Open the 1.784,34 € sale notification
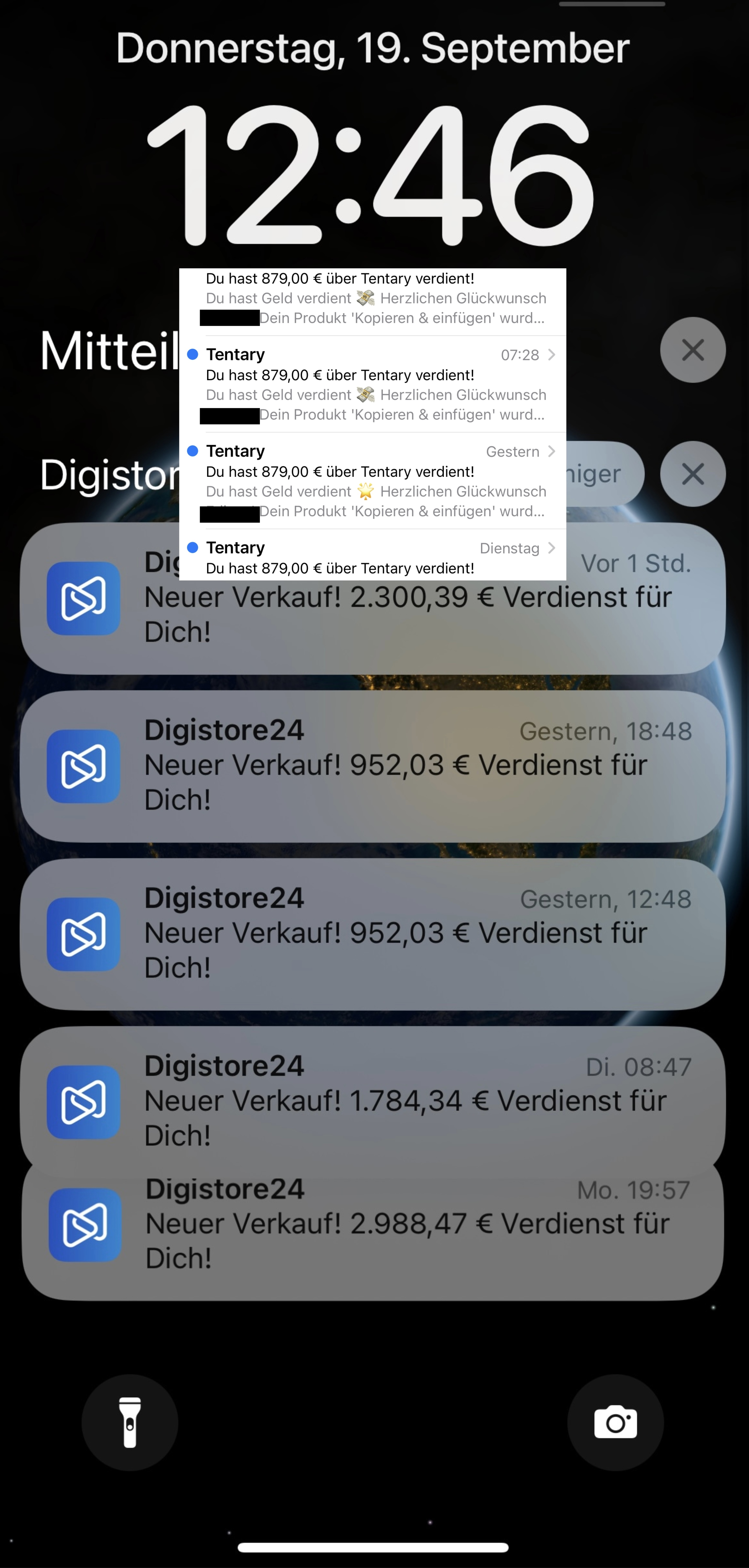The height and width of the screenshot is (1568, 749). click(372, 1096)
